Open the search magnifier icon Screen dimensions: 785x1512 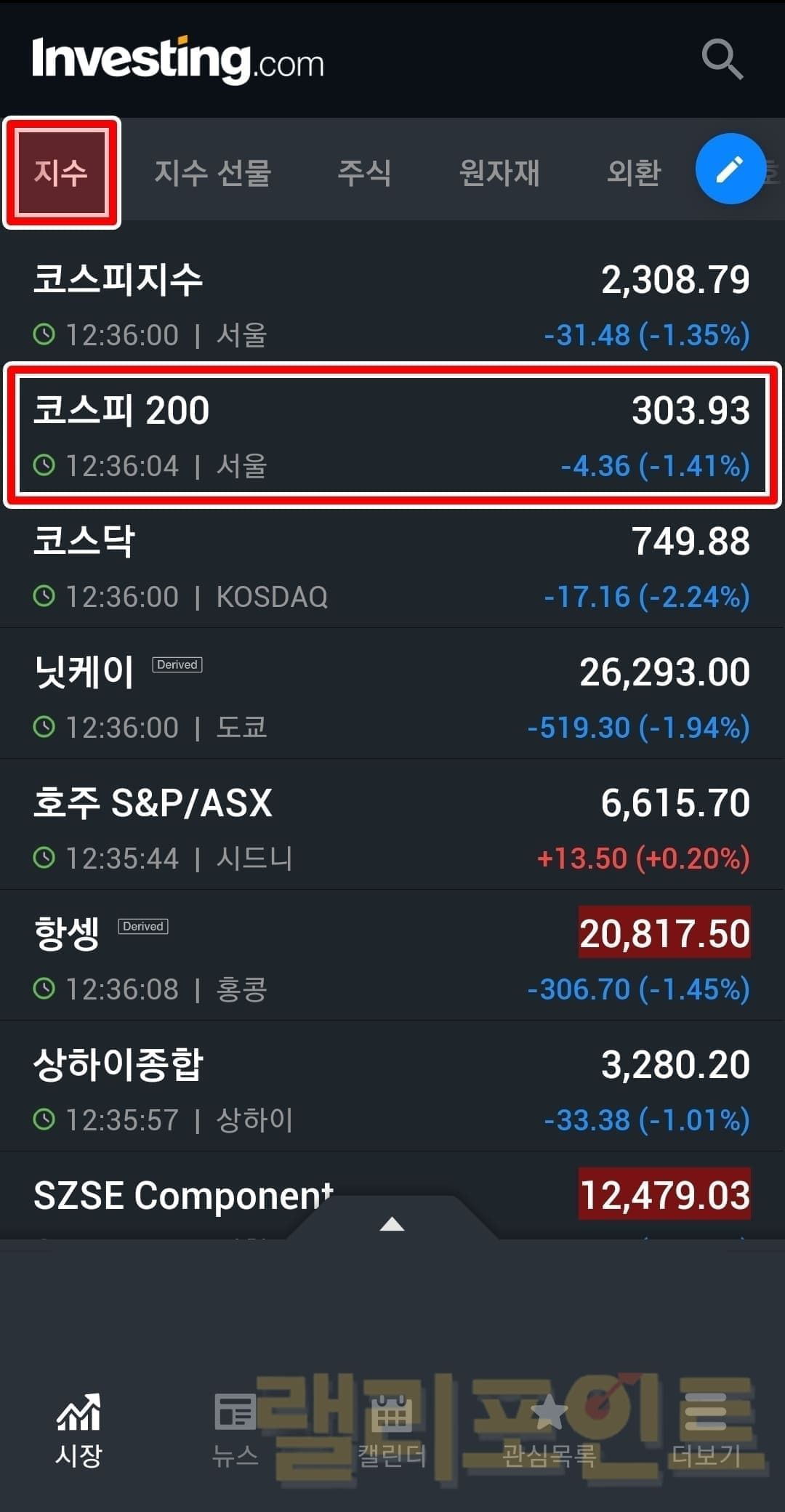722,59
